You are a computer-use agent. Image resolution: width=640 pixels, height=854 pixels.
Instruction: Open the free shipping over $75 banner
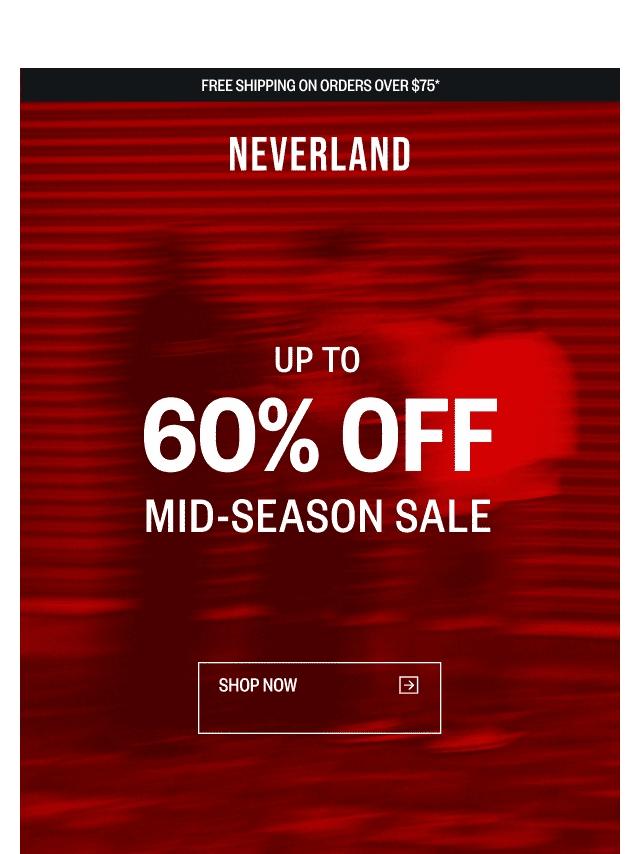(x=320, y=86)
